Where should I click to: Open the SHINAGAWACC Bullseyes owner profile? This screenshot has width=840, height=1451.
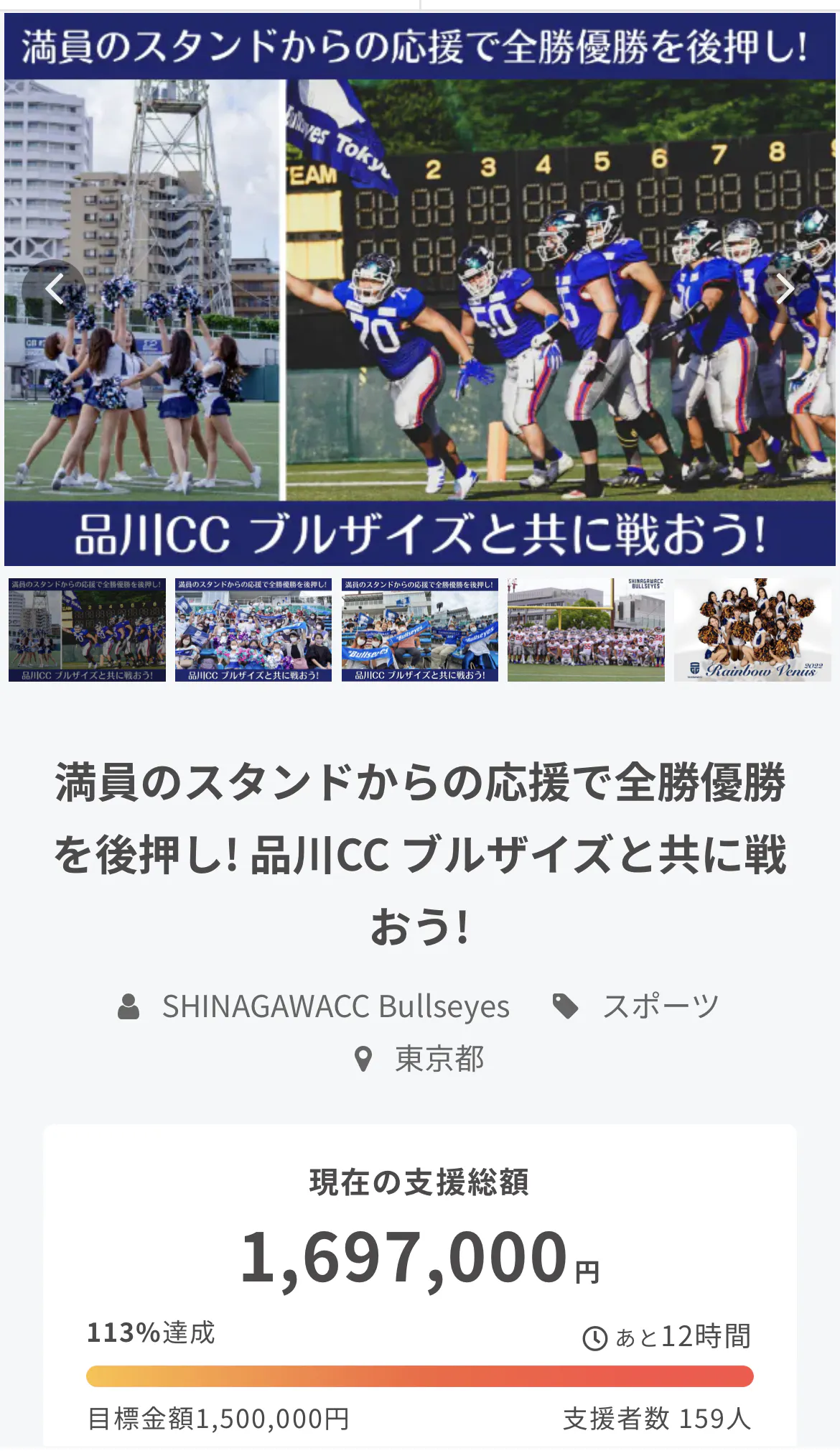[x=335, y=1006]
